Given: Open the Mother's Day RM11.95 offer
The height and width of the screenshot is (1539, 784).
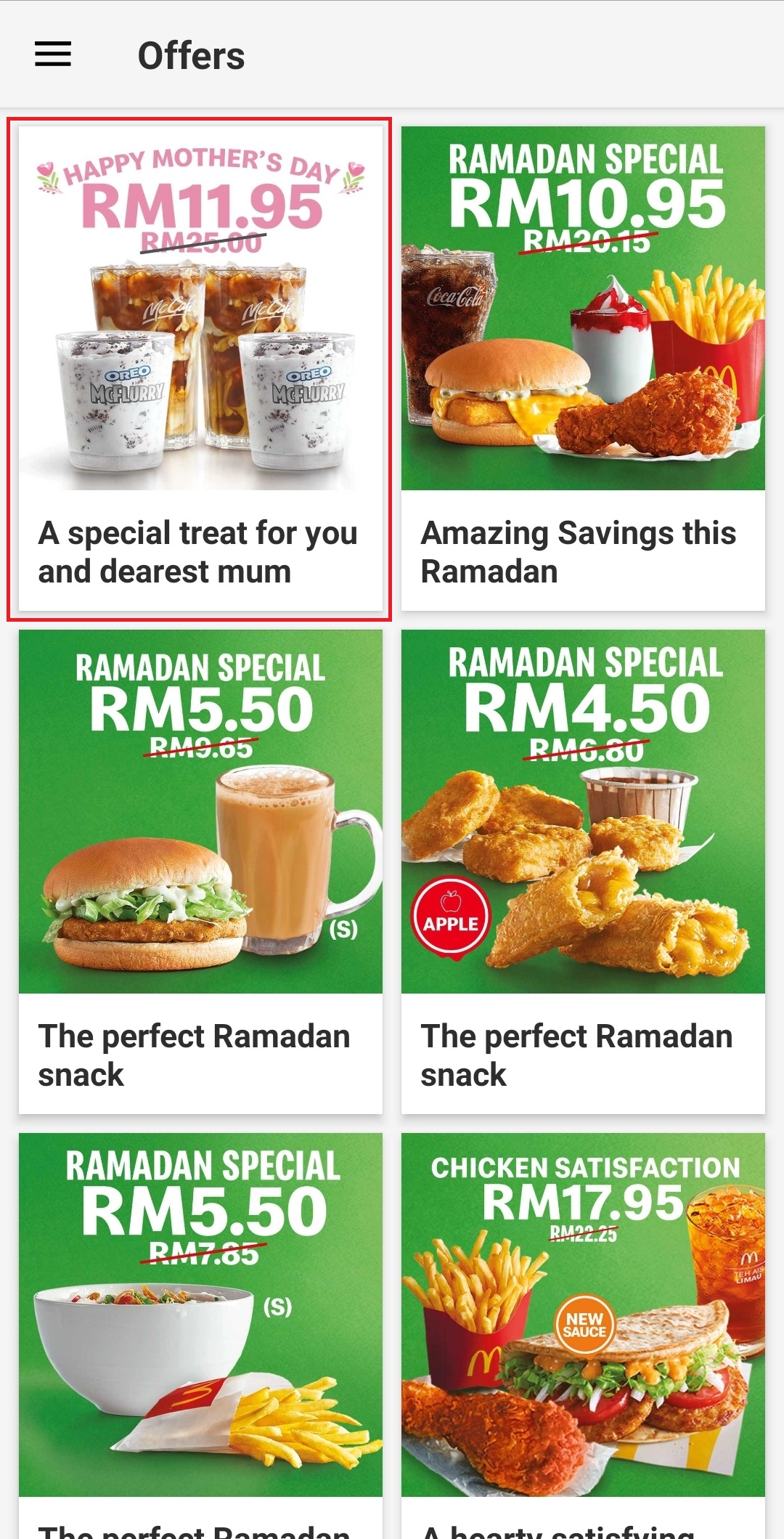Looking at the screenshot, I should [x=200, y=368].
